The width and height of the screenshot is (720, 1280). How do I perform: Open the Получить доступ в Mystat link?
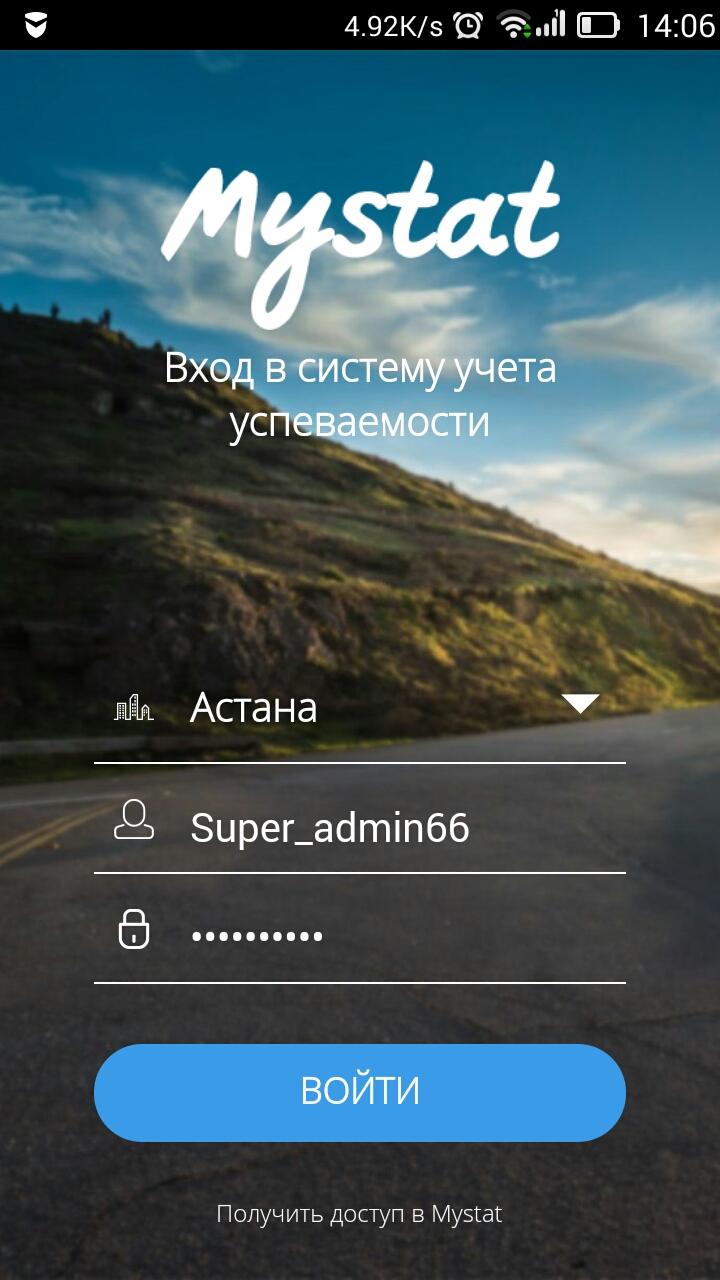tap(360, 1214)
